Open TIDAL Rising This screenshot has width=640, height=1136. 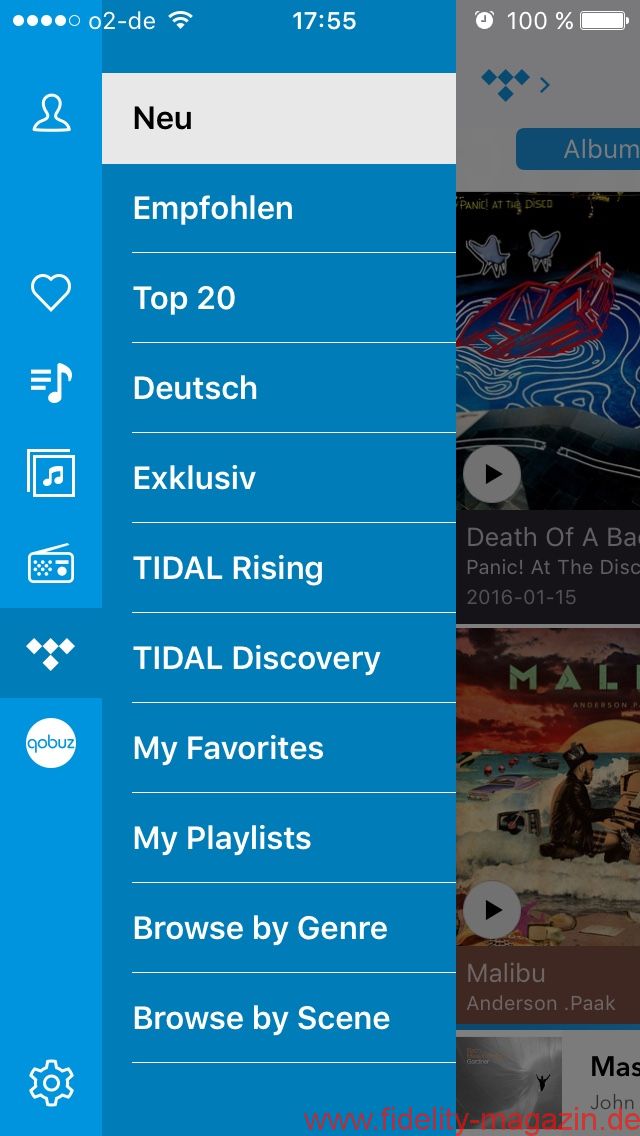tap(278, 568)
